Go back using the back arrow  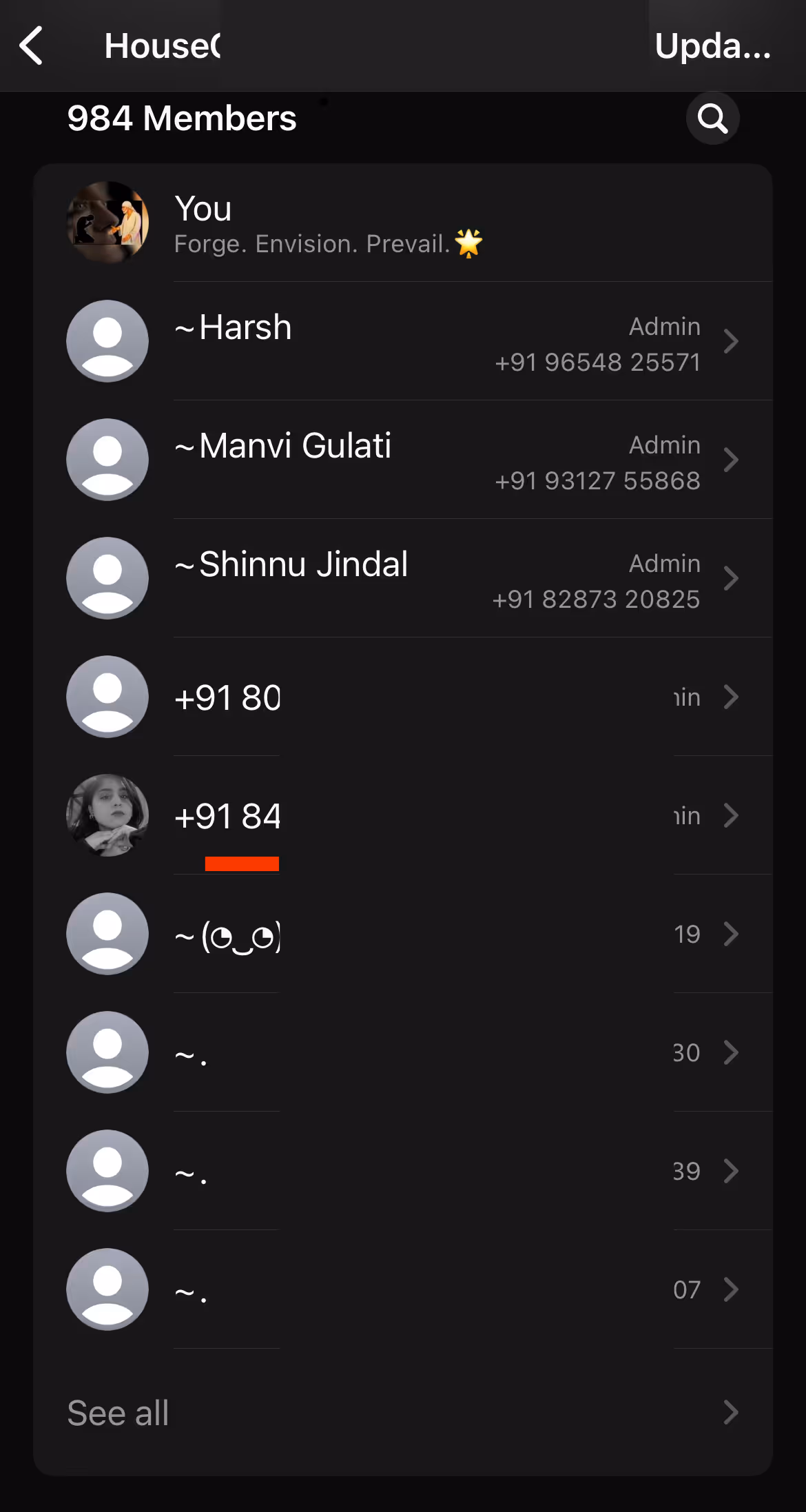32,46
